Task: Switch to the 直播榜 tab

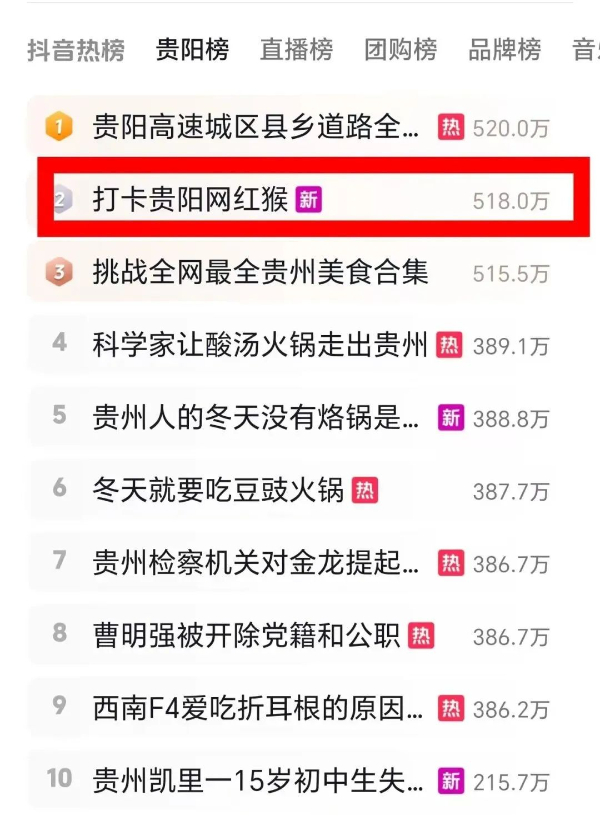Action: click(296, 49)
